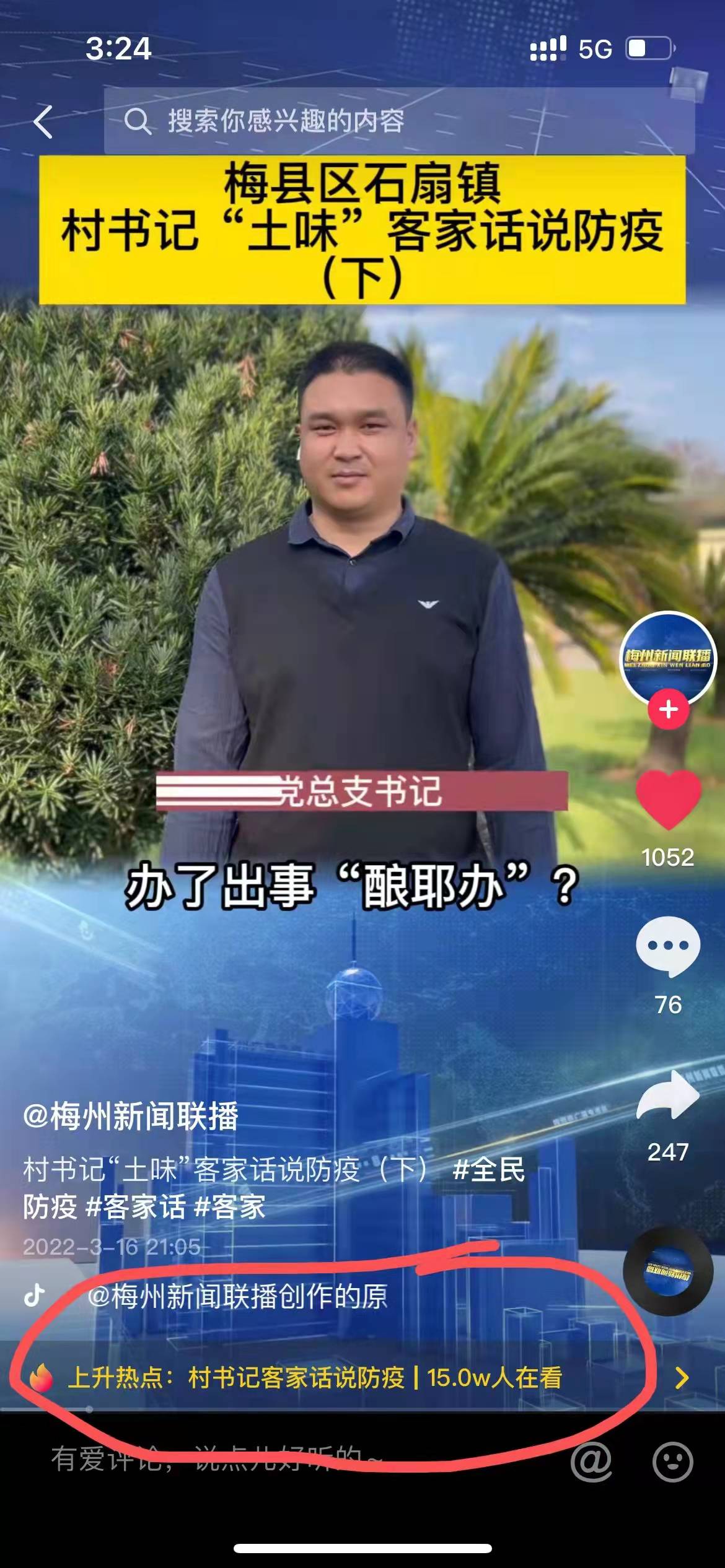Open trending topic 村书记客家话说防疫
This screenshot has width=725, height=1568.
click(296, 1377)
